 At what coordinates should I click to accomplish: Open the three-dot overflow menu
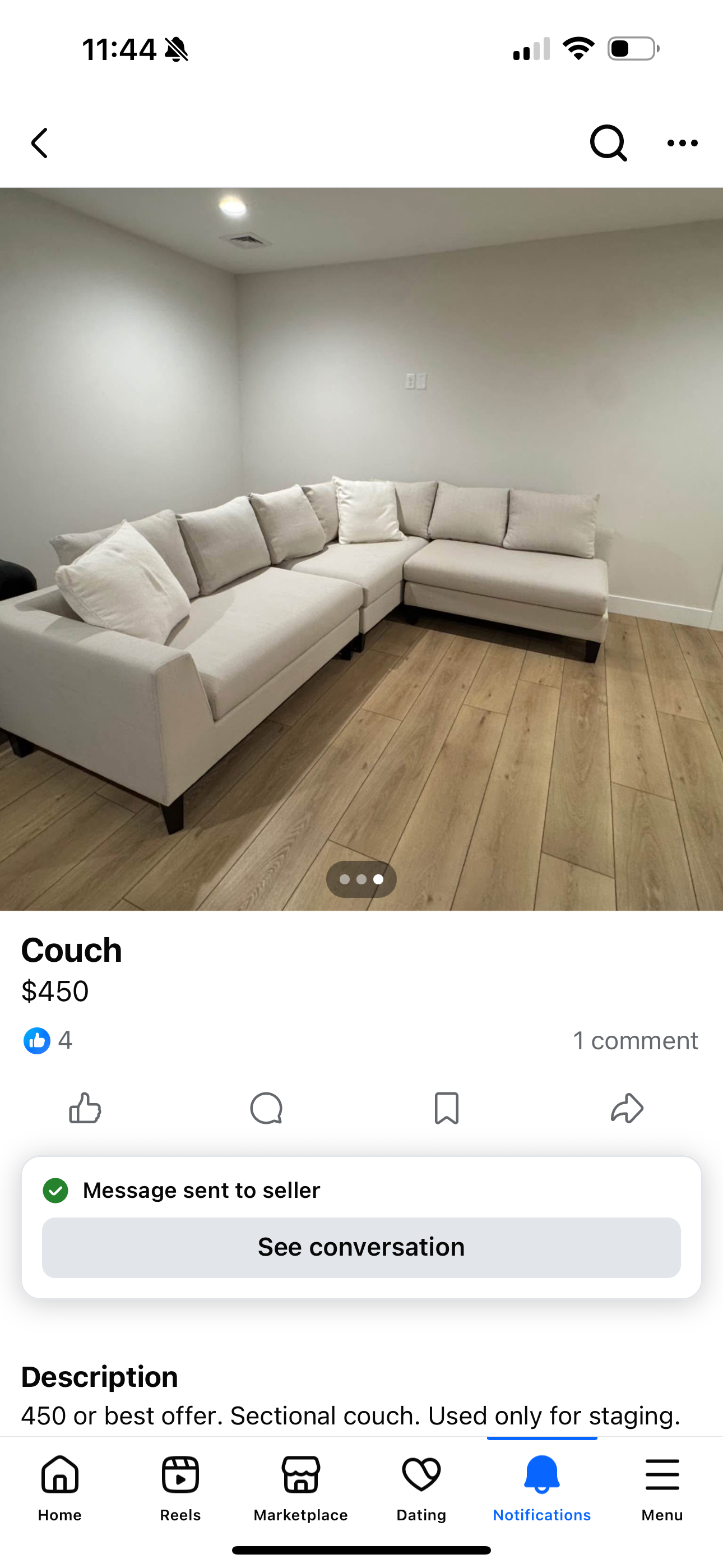pos(682,143)
